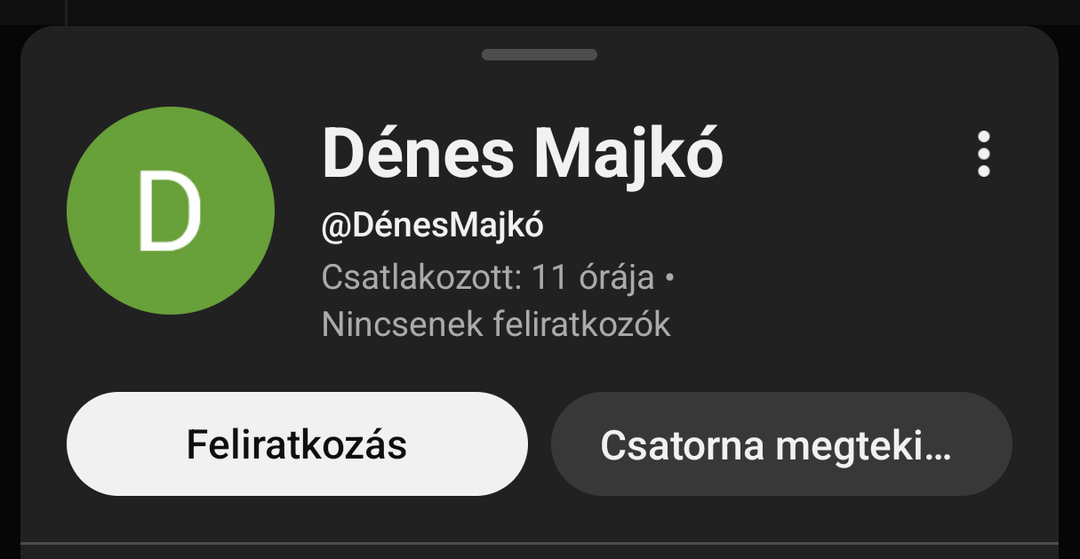Visit channel via Csatorna megteki… button

[x=781, y=444]
